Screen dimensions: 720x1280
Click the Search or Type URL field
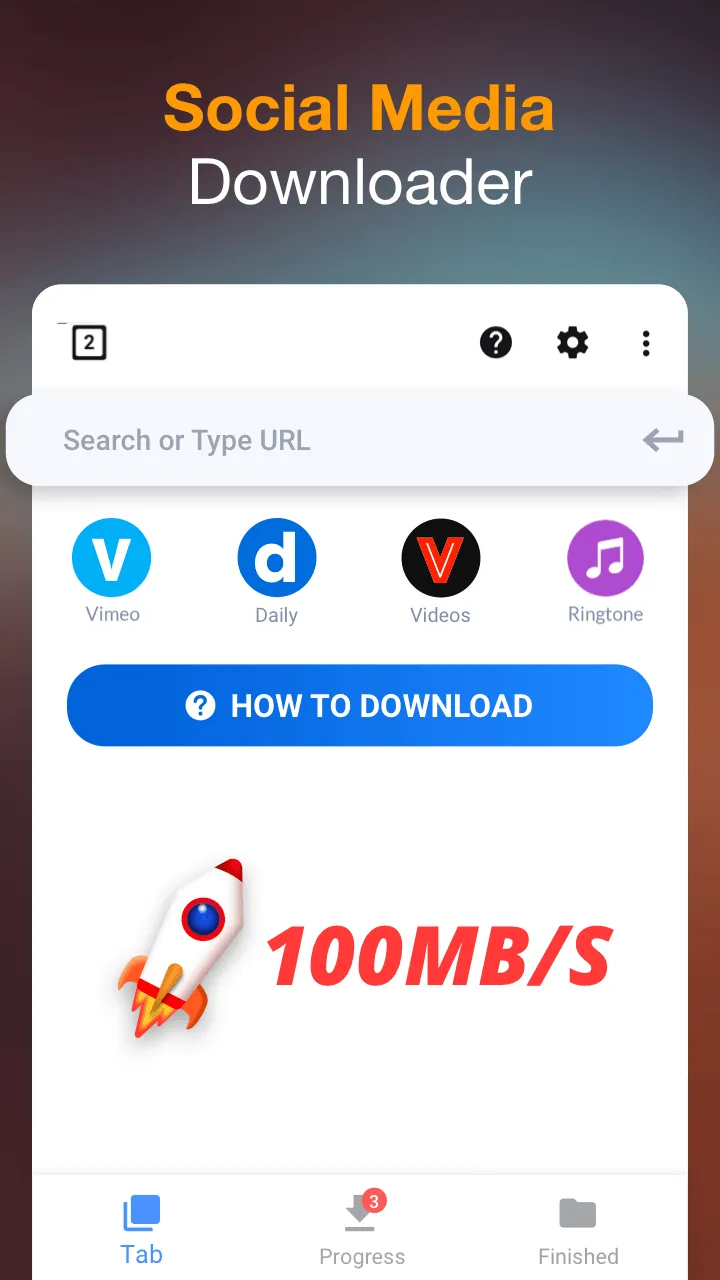(x=300, y=440)
